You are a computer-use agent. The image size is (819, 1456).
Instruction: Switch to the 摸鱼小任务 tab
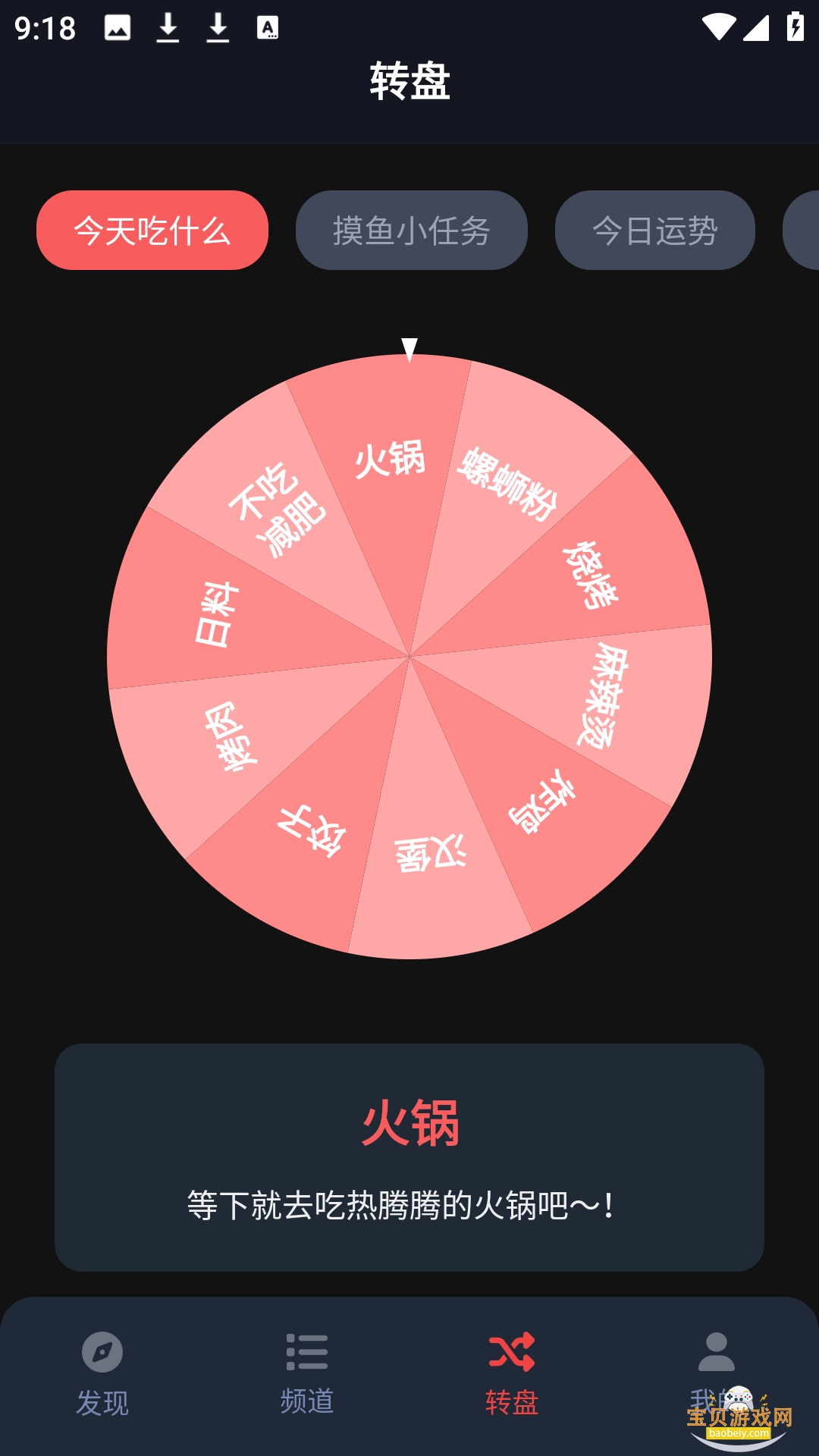pos(413,231)
